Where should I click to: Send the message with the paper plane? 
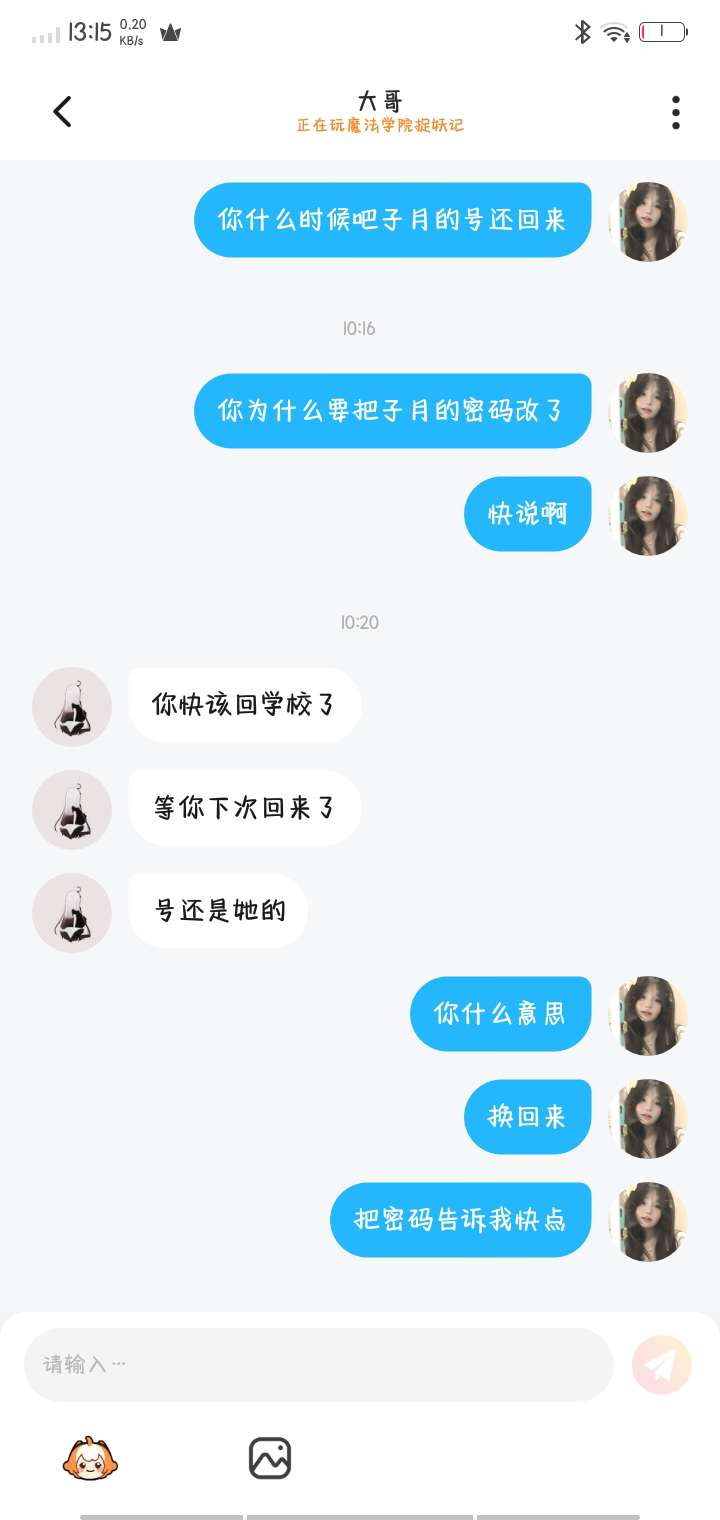click(661, 1364)
